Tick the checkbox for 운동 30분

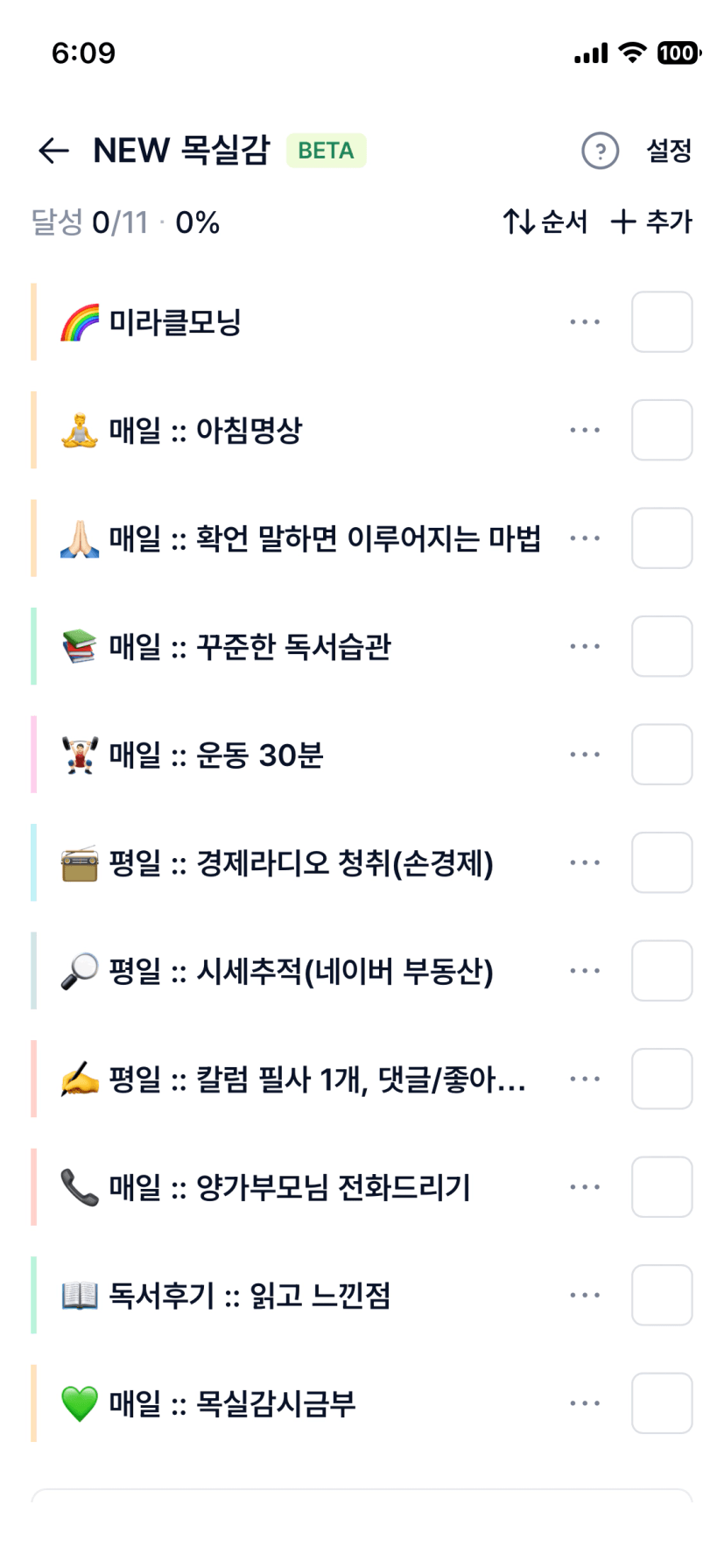coord(662,755)
